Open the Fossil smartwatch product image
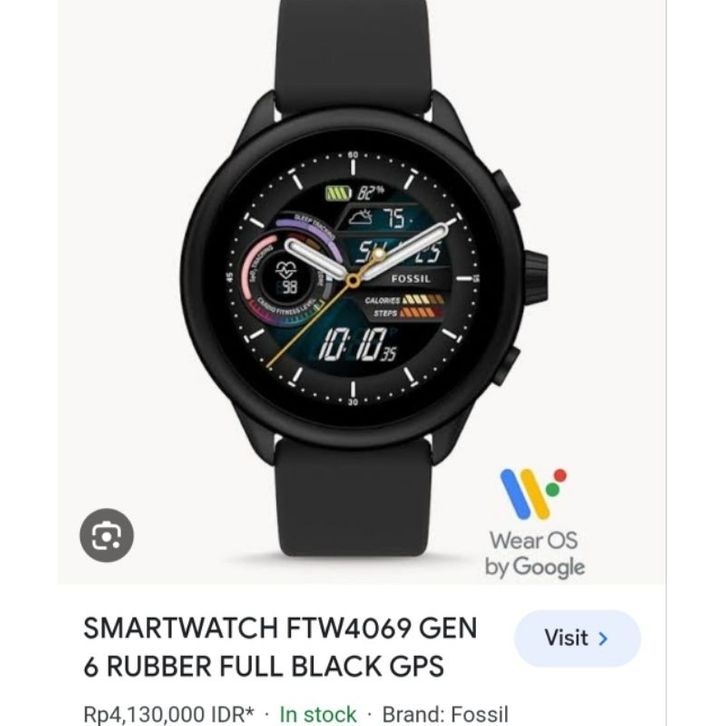Image resolution: width=726 pixels, height=726 pixels. (360, 290)
